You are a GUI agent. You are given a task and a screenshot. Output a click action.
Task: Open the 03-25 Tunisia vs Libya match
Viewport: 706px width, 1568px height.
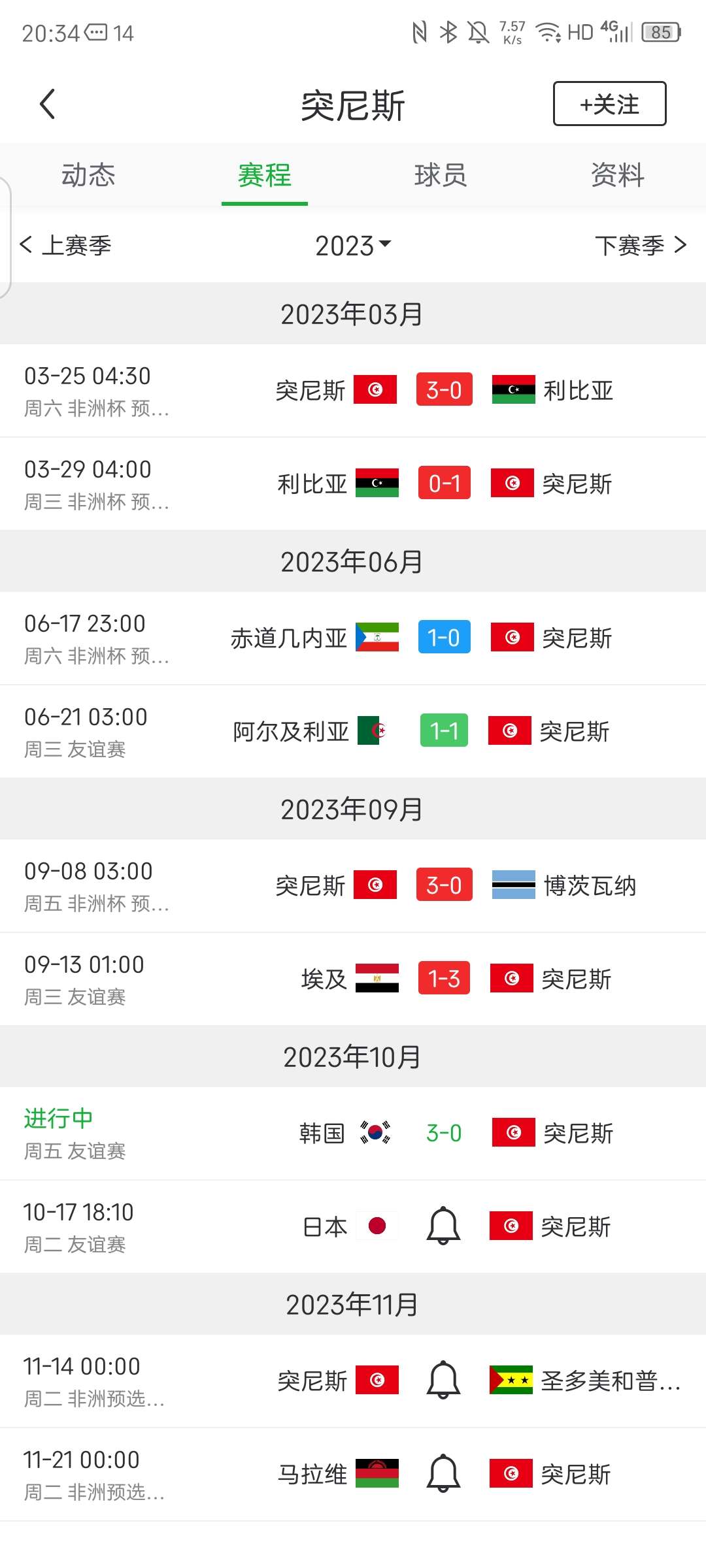point(353,391)
